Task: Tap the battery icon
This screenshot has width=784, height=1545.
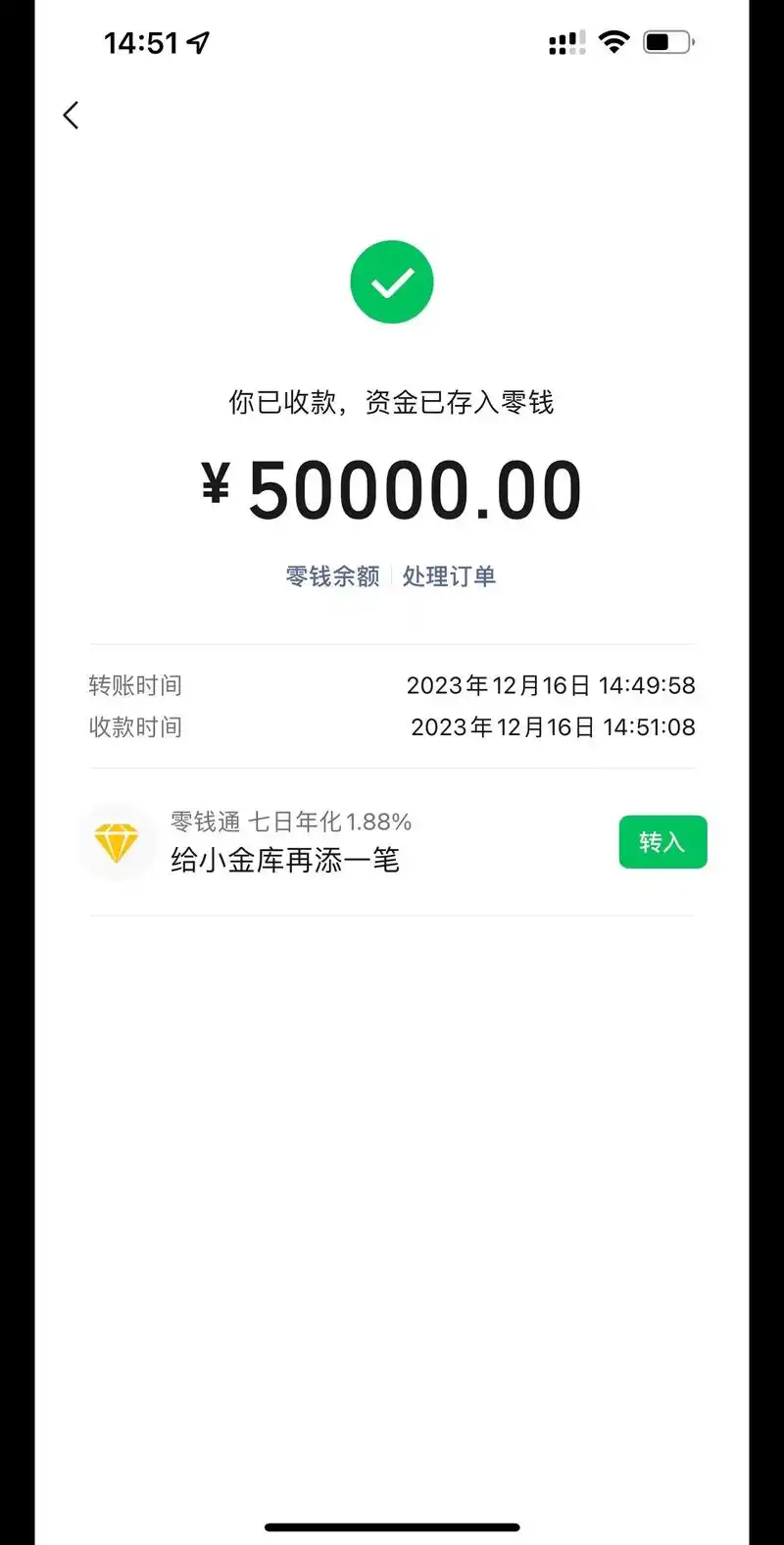Action: point(666,41)
